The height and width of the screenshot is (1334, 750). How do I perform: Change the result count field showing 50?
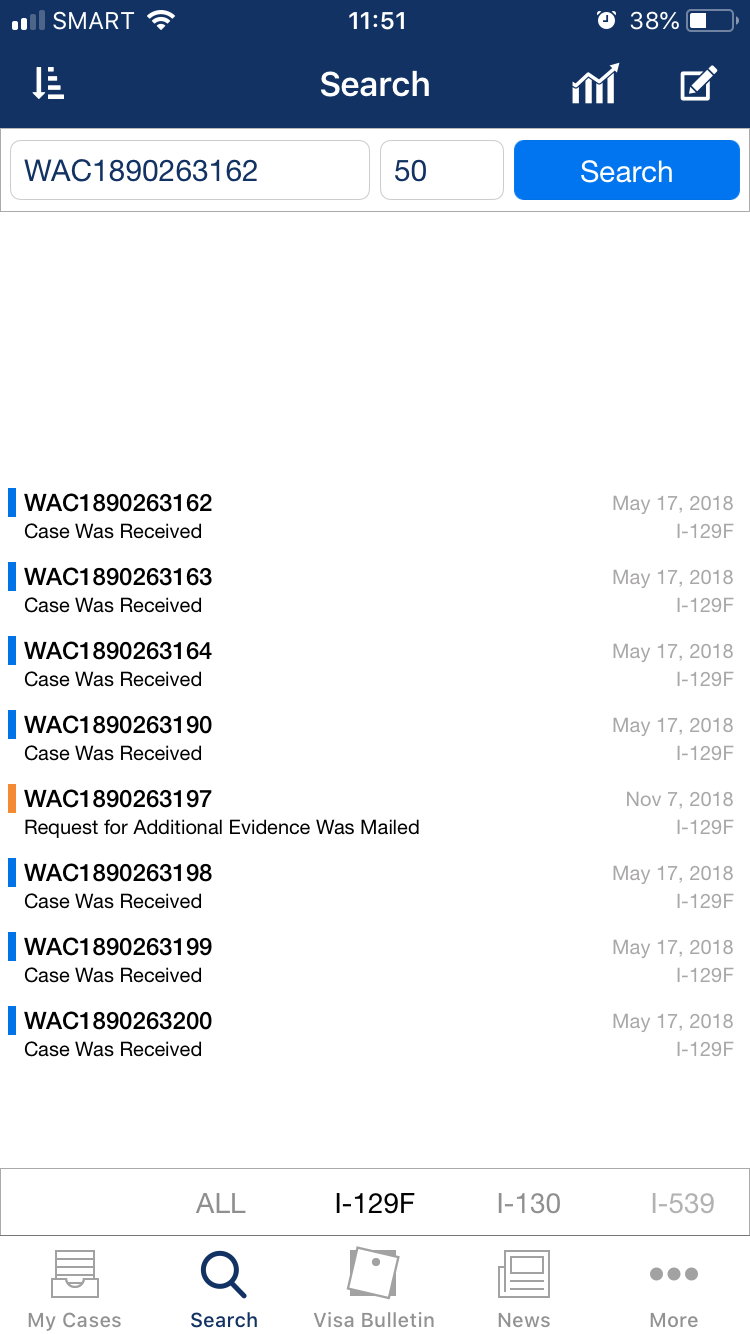(442, 170)
